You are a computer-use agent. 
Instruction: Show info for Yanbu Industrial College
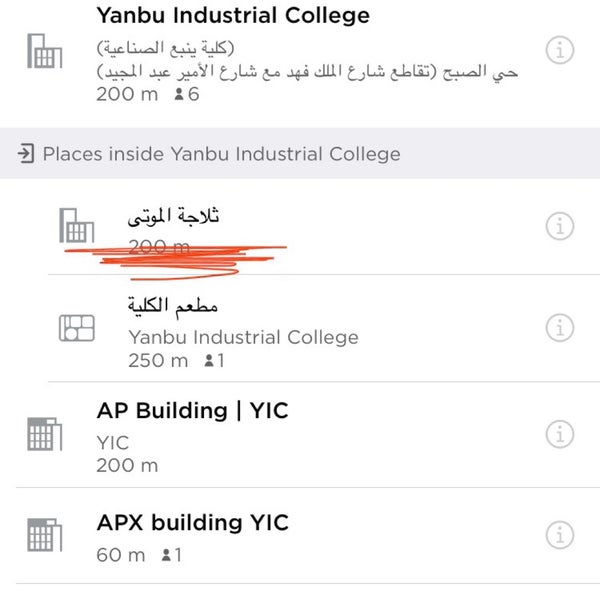[x=560, y=49]
